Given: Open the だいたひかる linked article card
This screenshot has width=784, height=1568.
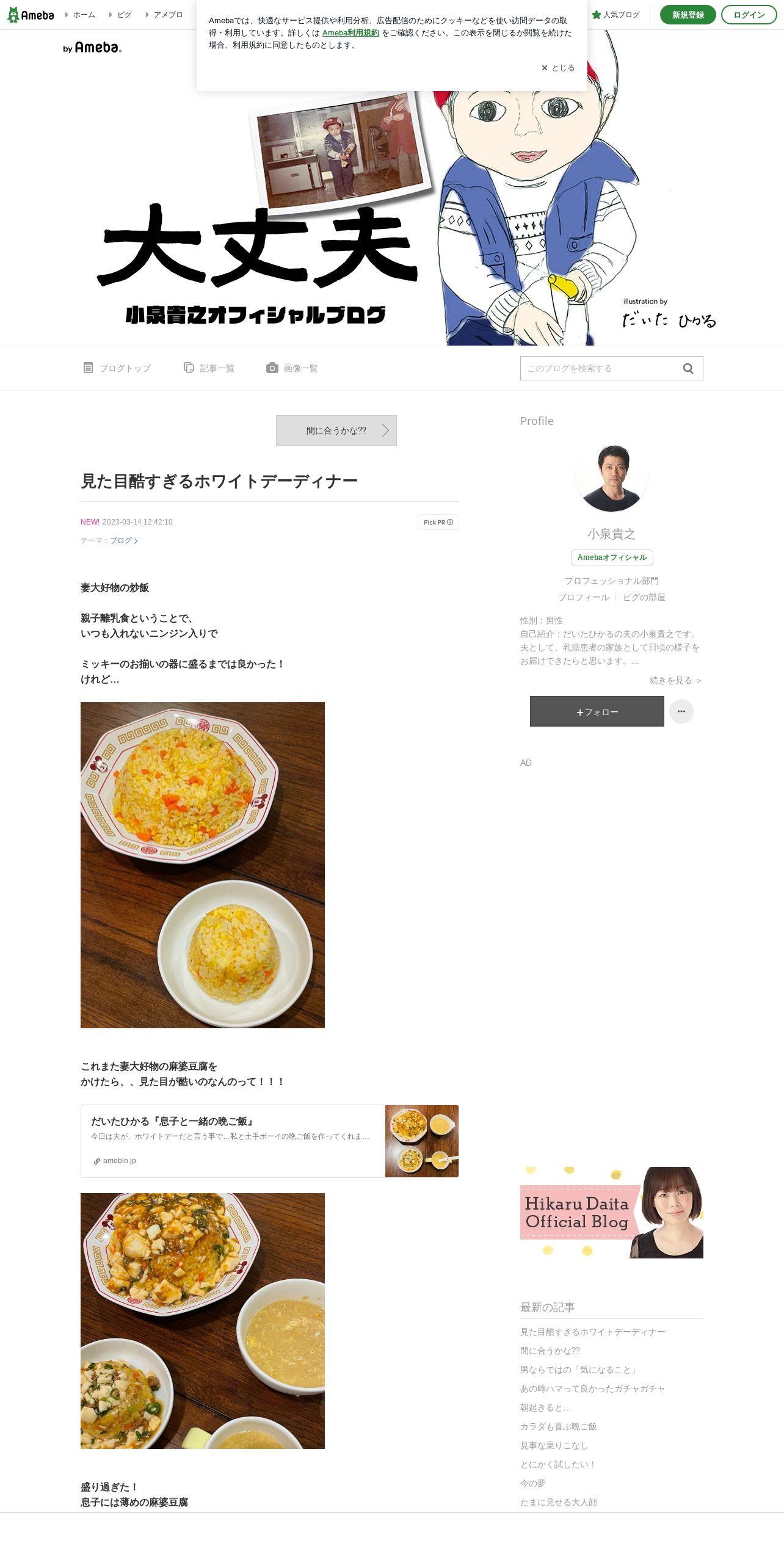Looking at the screenshot, I should pos(270,1141).
